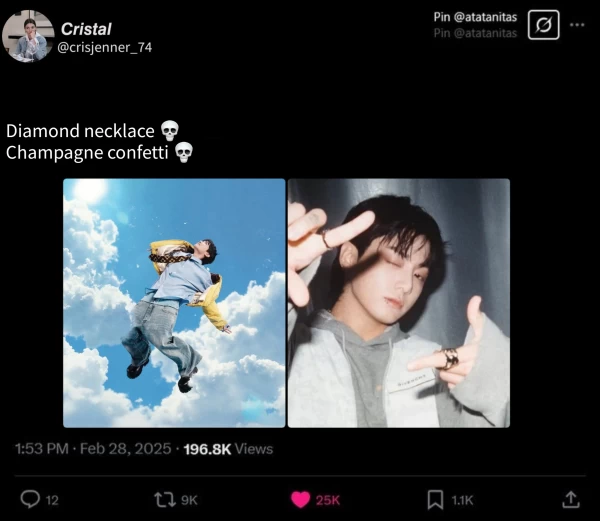Open the sky album cover image

click(174, 303)
